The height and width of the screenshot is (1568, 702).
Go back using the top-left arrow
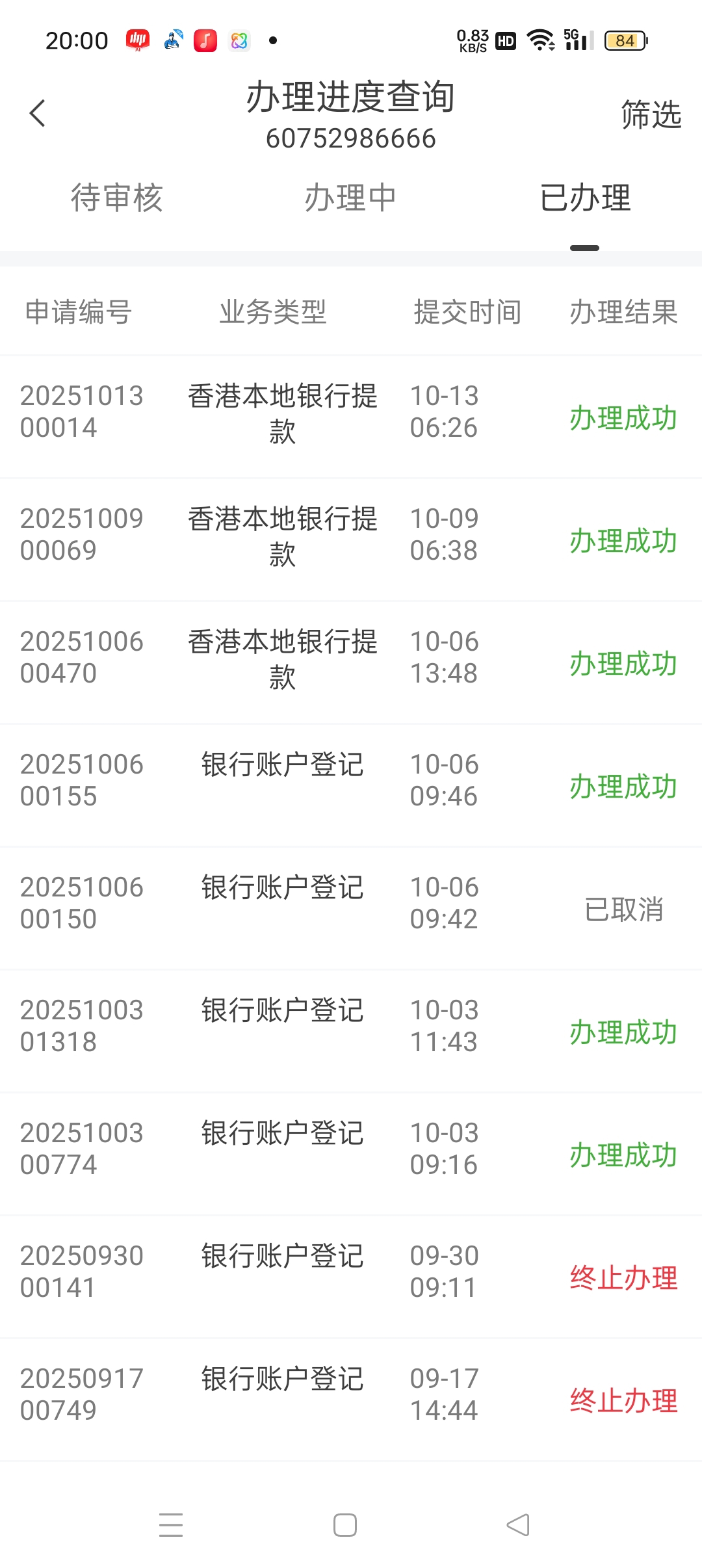pos(38,114)
